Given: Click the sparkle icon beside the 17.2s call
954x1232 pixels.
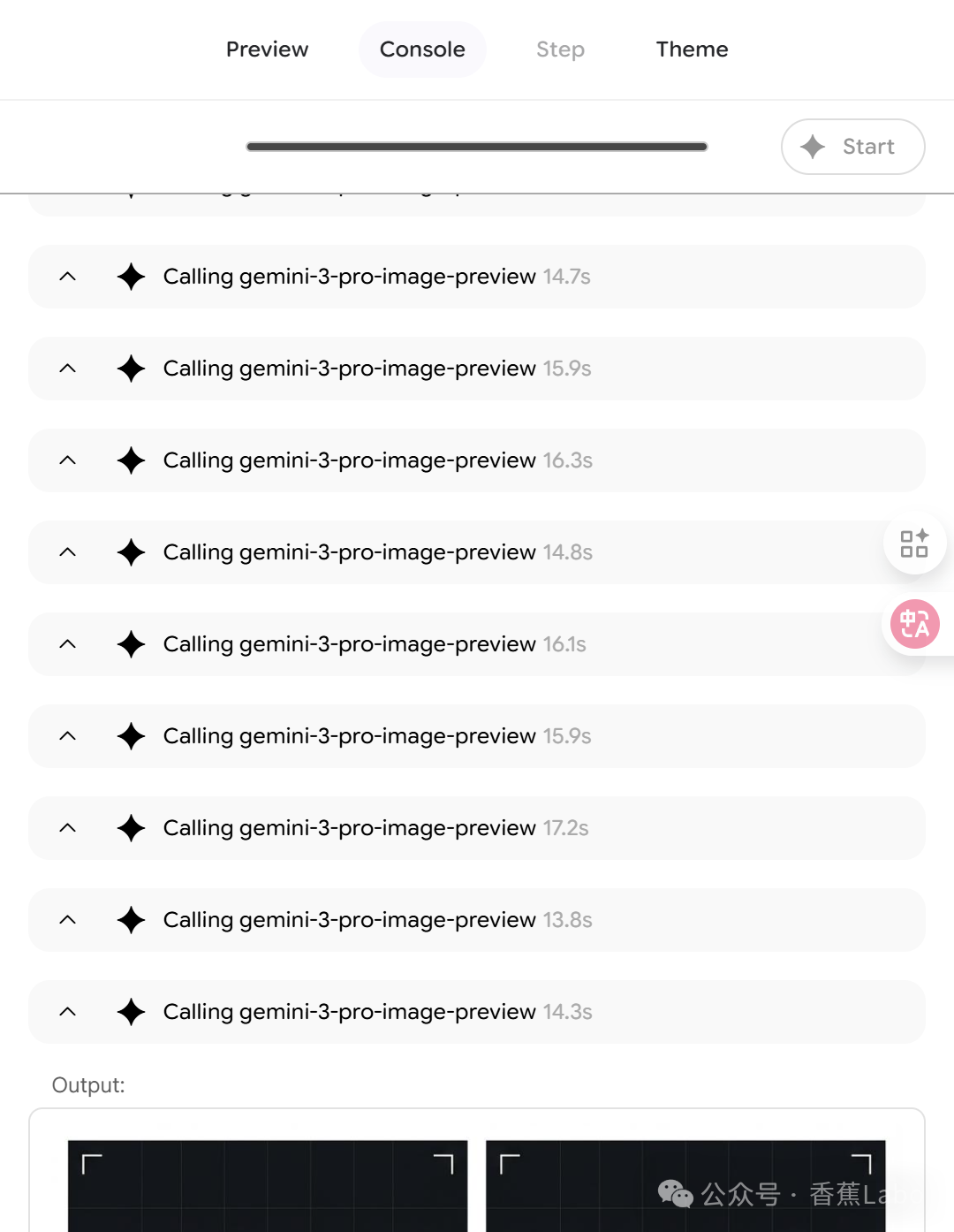Looking at the screenshot, I should tap(131, 828).
